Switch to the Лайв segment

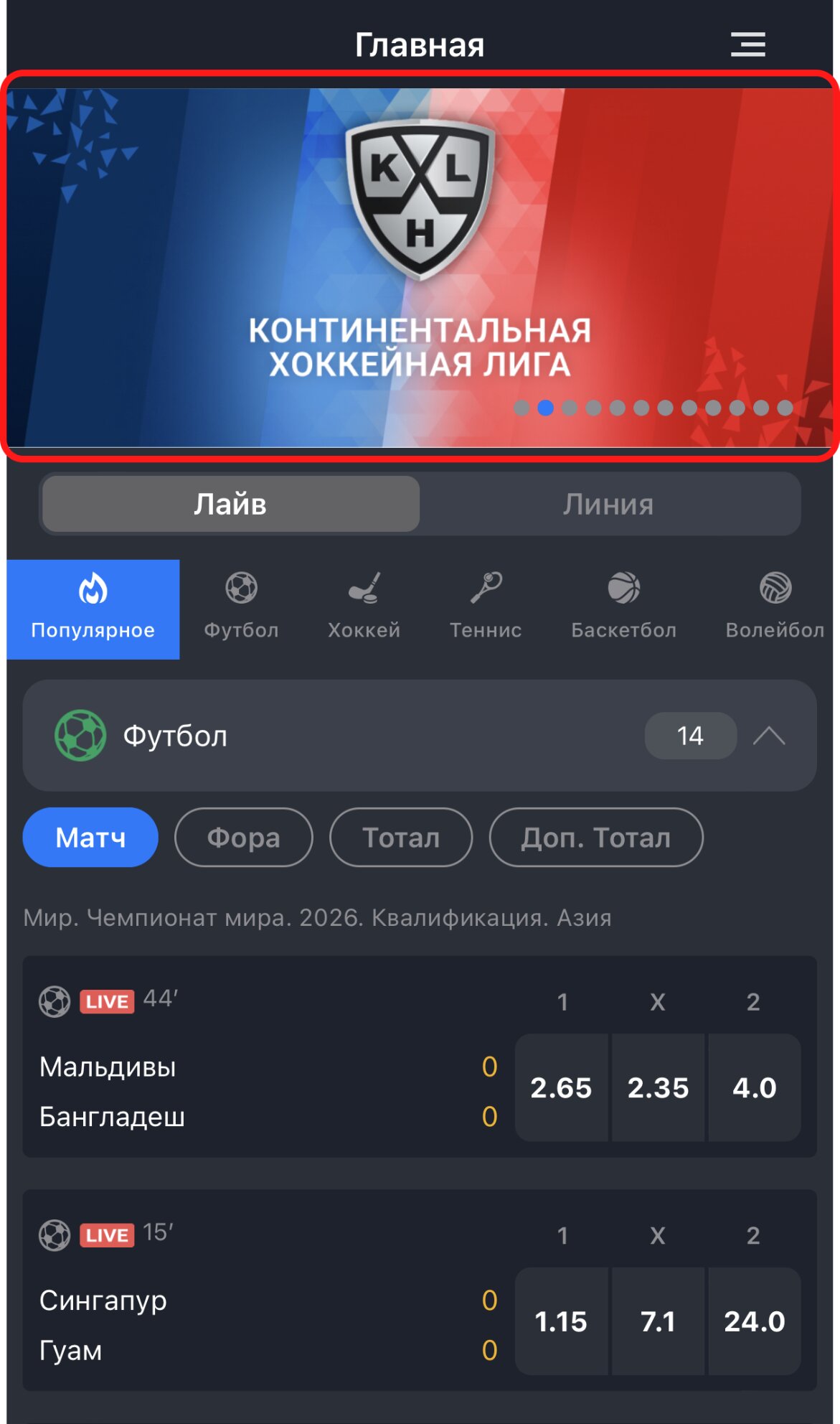click(231, 504)
